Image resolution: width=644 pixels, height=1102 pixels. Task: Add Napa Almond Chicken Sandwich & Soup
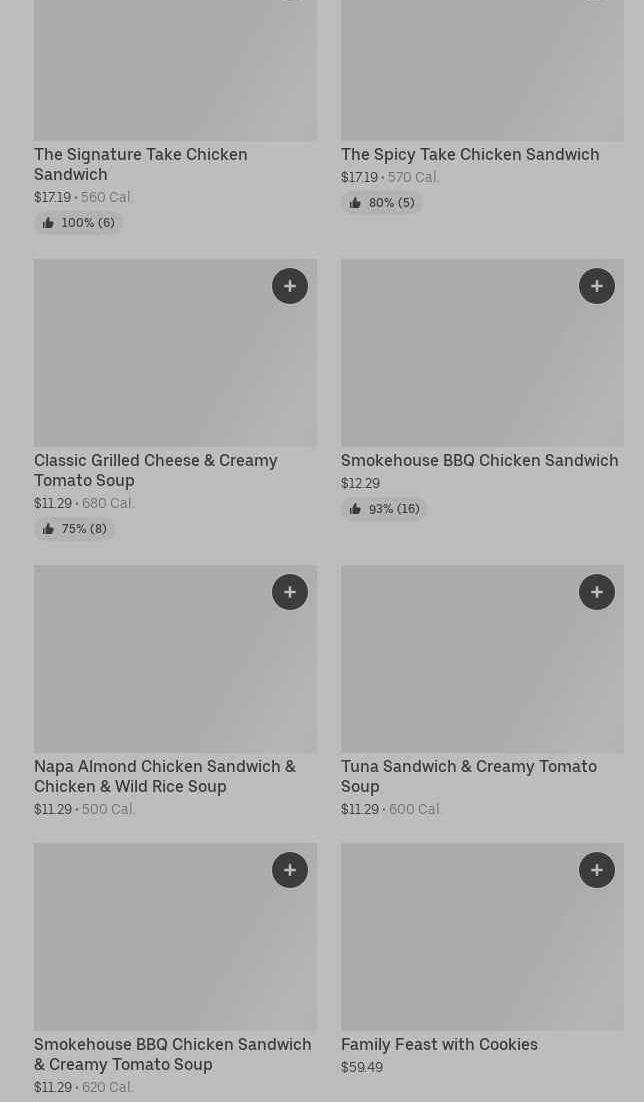tap(290, 592)
